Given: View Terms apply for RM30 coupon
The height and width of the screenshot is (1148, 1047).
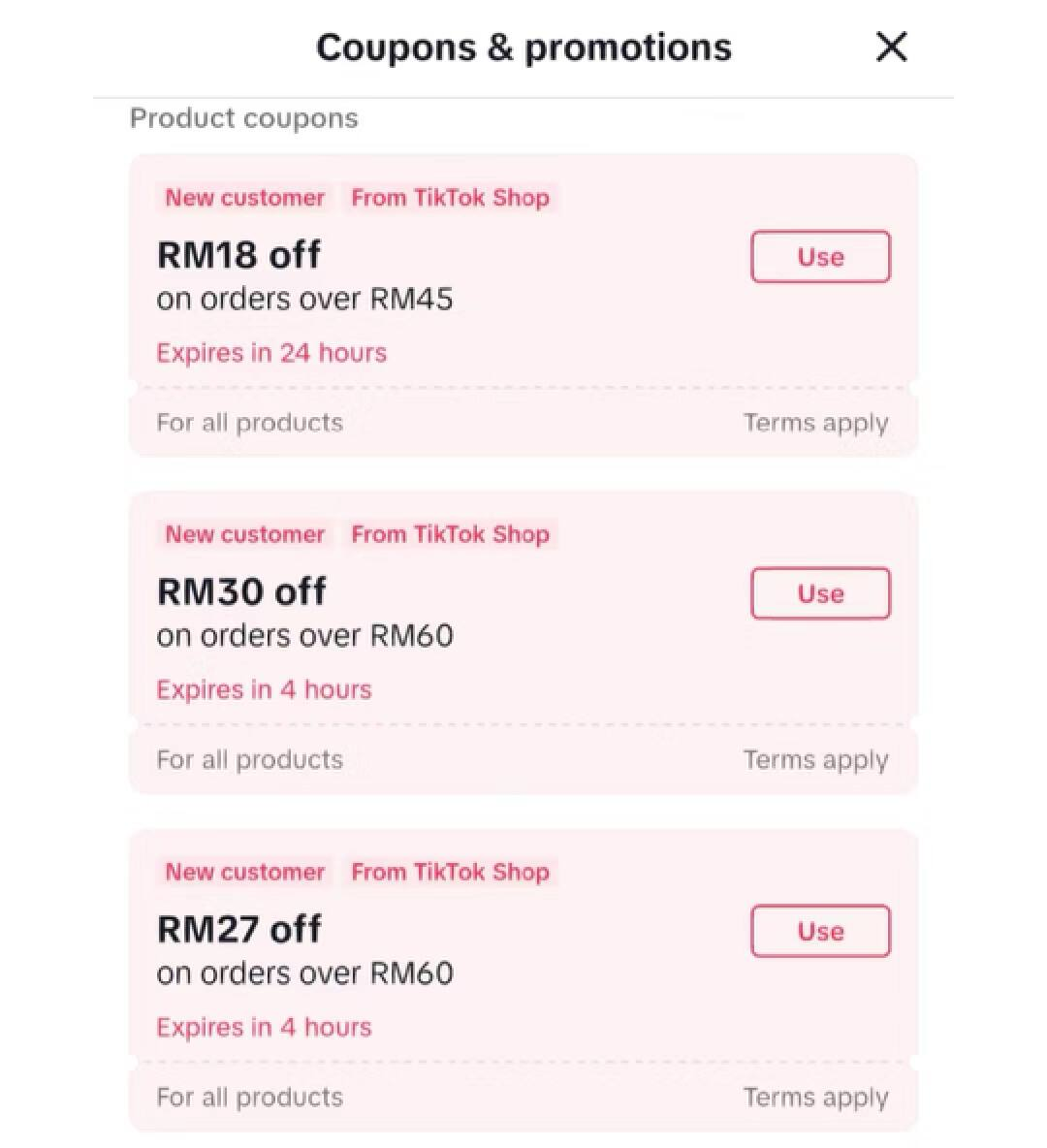Looking at the screenshot, I should coord(815,759).
